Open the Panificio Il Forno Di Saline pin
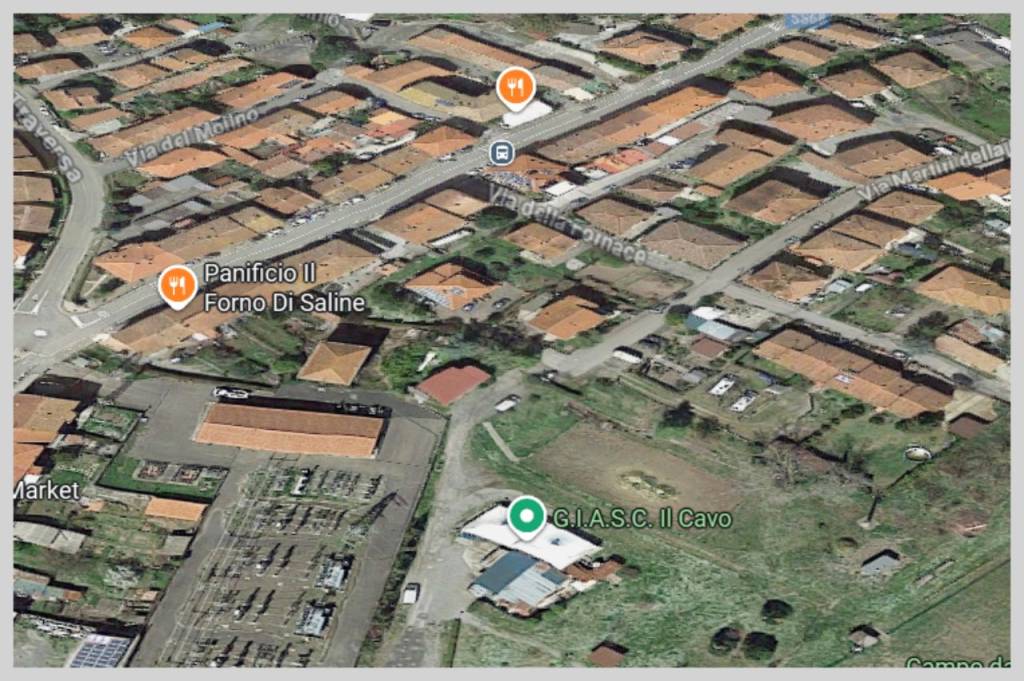 click(x=177, y=286)
